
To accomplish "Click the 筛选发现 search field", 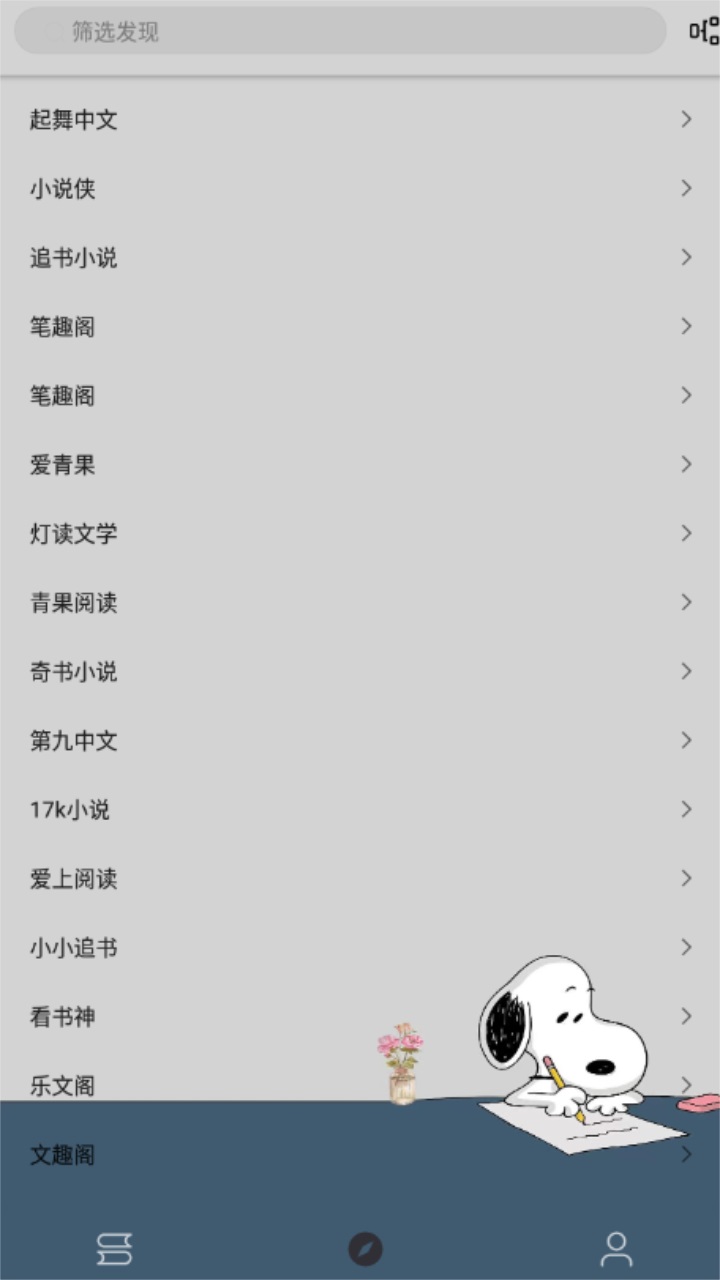I will click(340, 31).
